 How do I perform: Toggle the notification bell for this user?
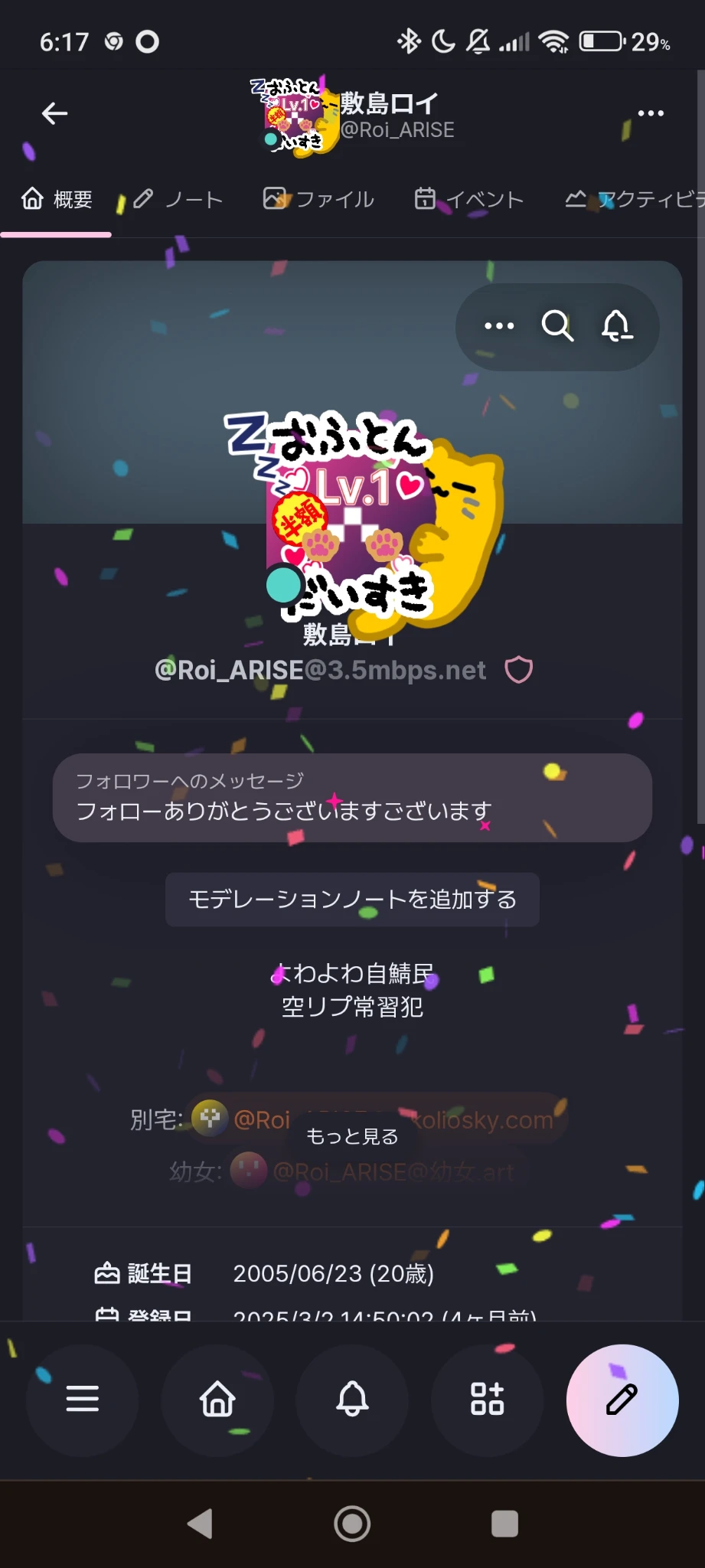[x=616, y=326]
